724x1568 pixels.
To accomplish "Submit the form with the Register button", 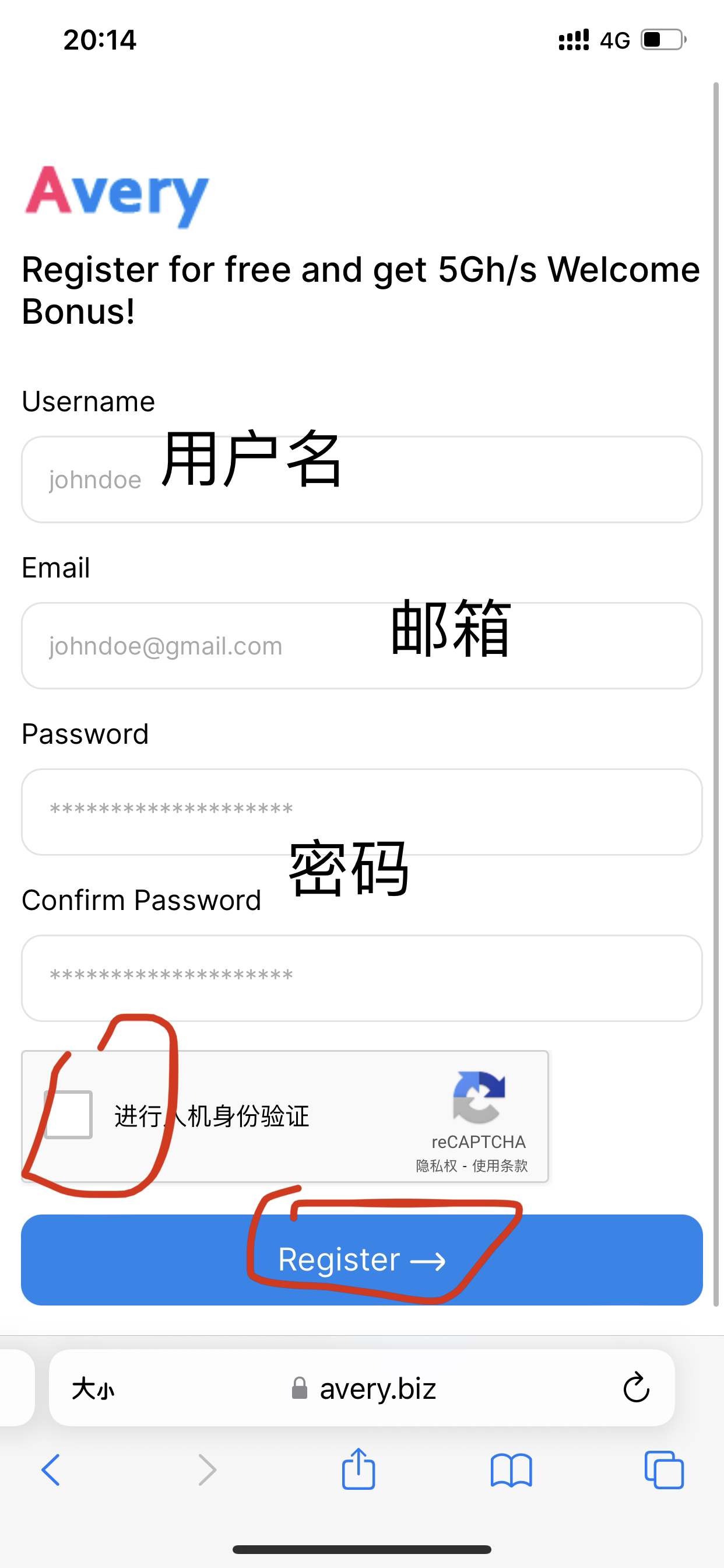I will [x=362, y=1260].
